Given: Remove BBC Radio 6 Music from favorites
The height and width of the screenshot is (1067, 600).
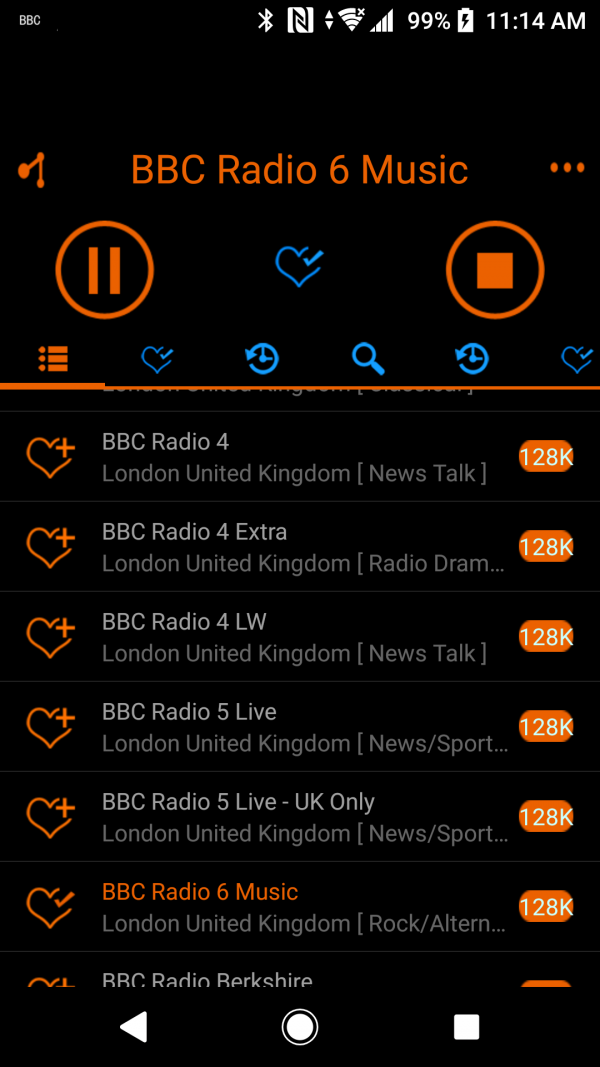Looking at the screenshot, I should pos(50,907).
